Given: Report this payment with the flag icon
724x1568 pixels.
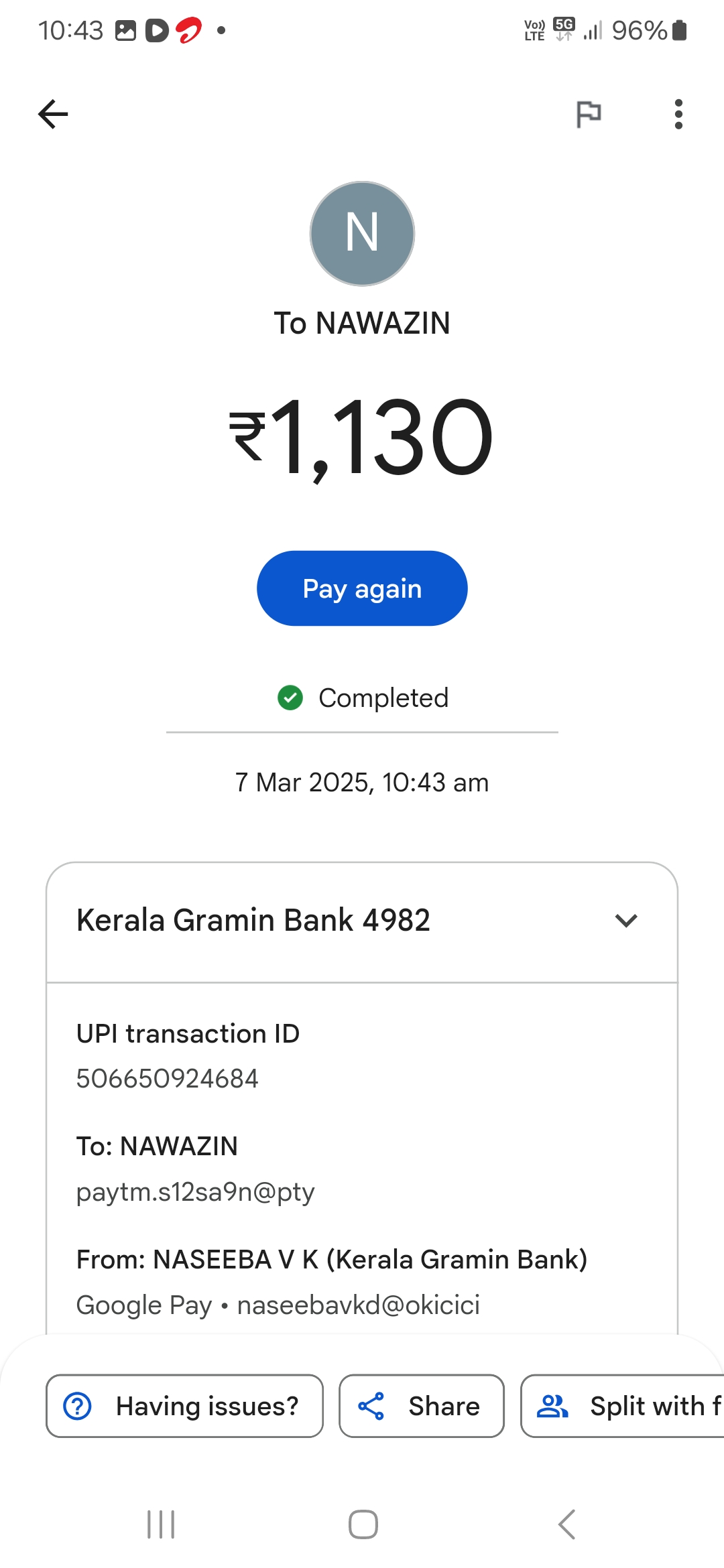Looking at the screenshot, I should pos(589,114).
